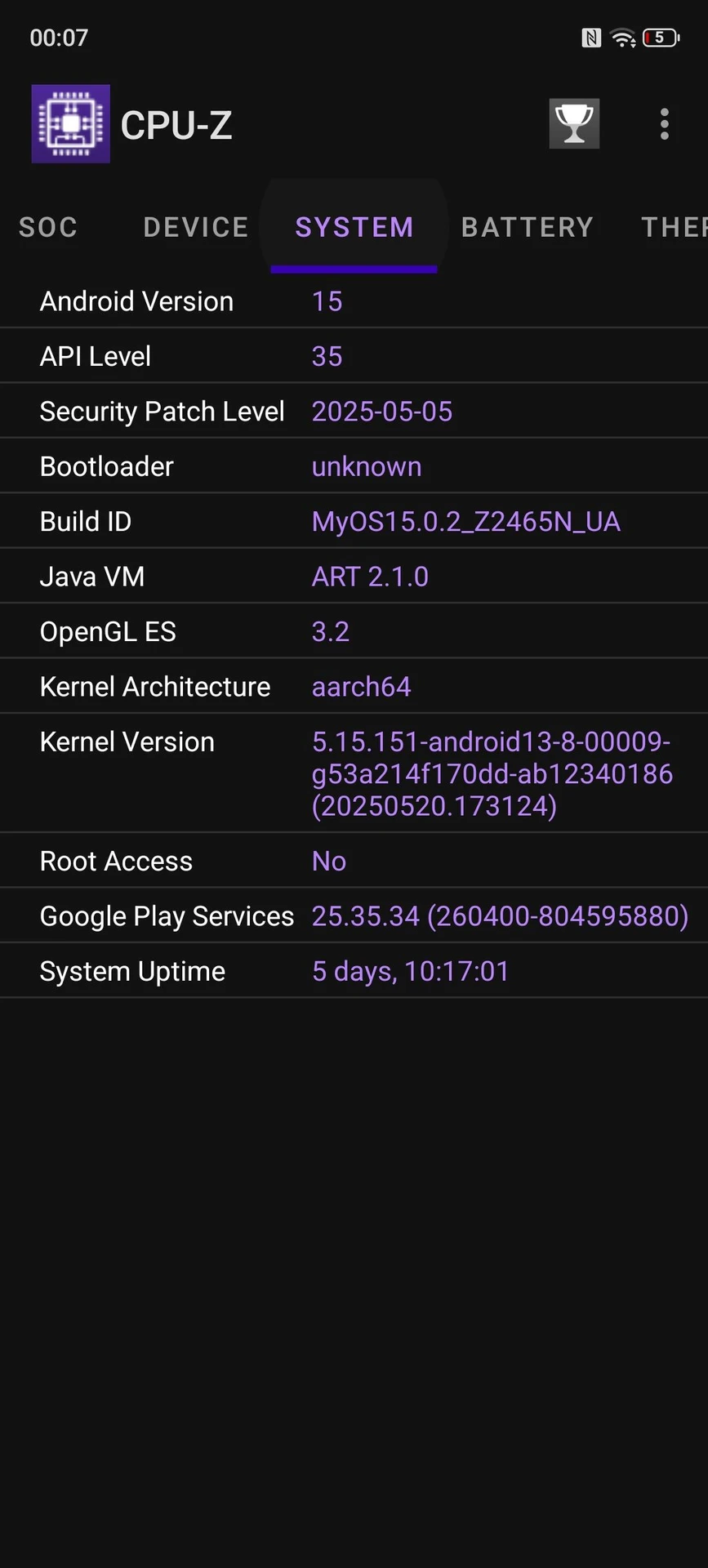708x1568 pixels.
Task: Switch to the SOC tab
Action: point(48,227)
